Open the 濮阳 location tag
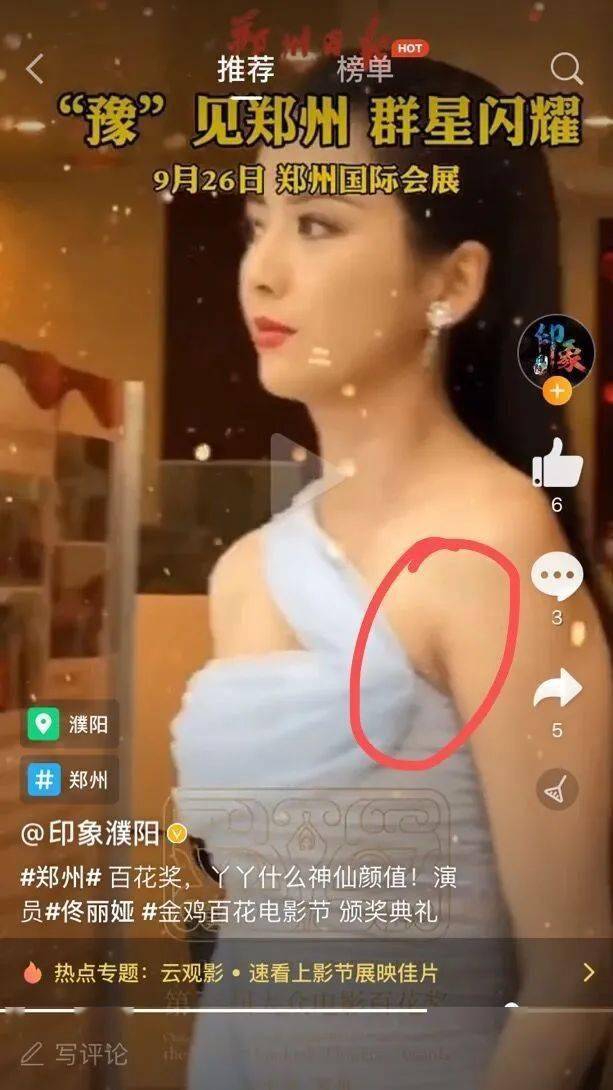Screen dimensions: 613x1090 click(x=70, y=724)
